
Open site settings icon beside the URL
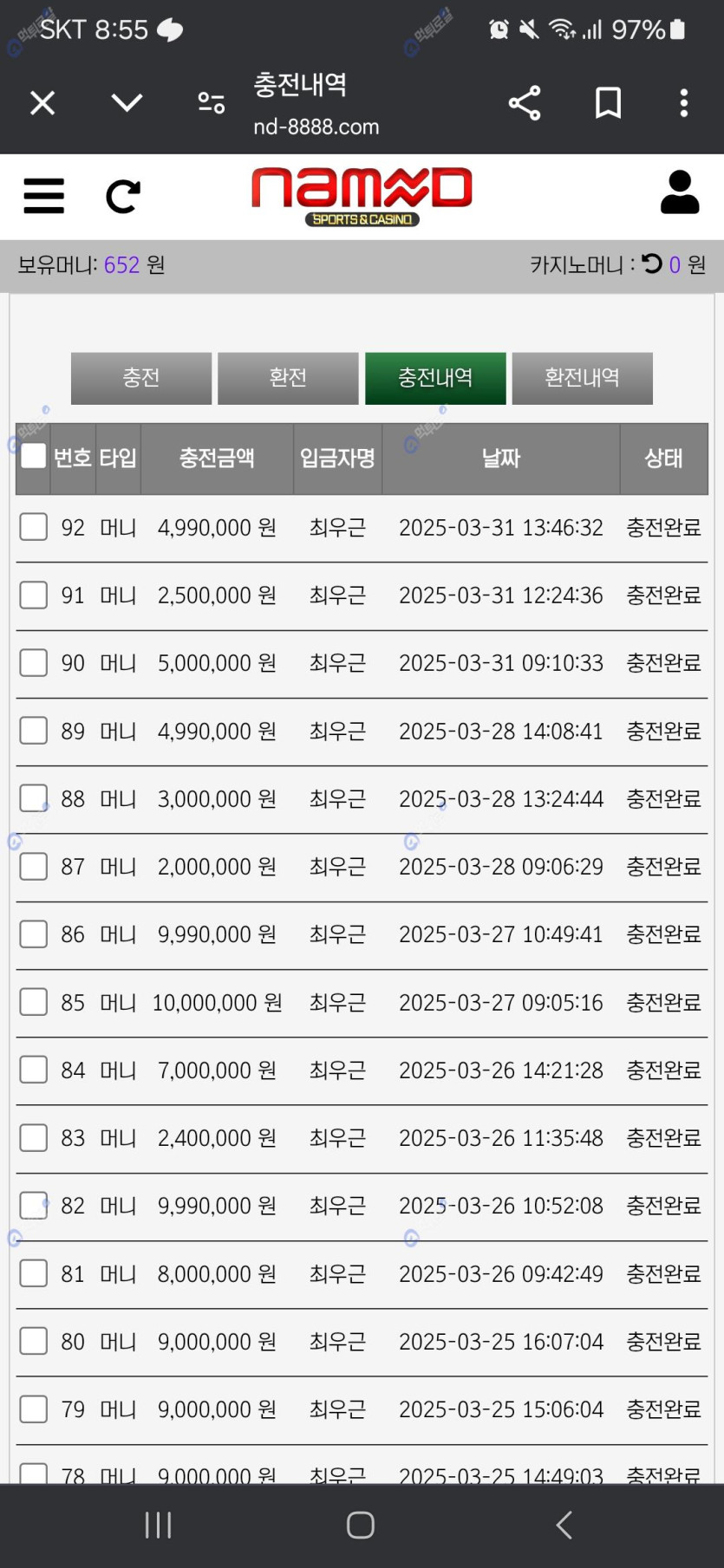click(x=211, y=103)
